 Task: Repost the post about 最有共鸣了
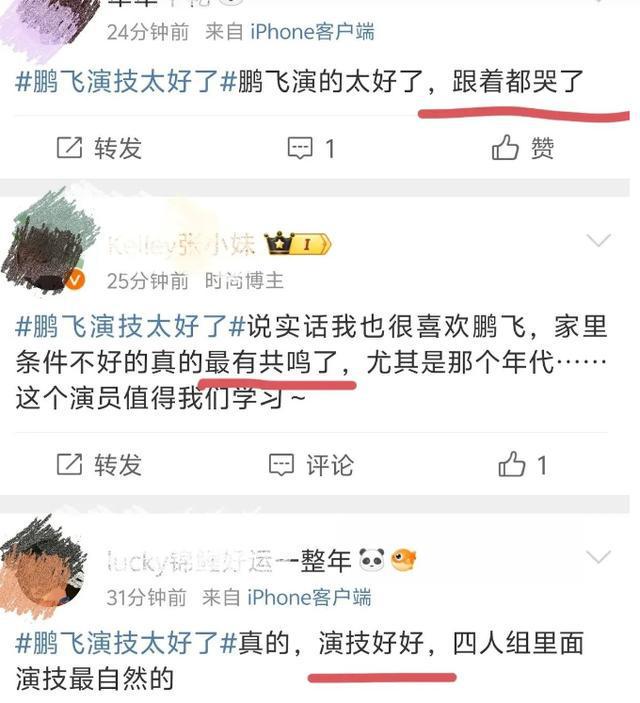click(x=99, y=465)
